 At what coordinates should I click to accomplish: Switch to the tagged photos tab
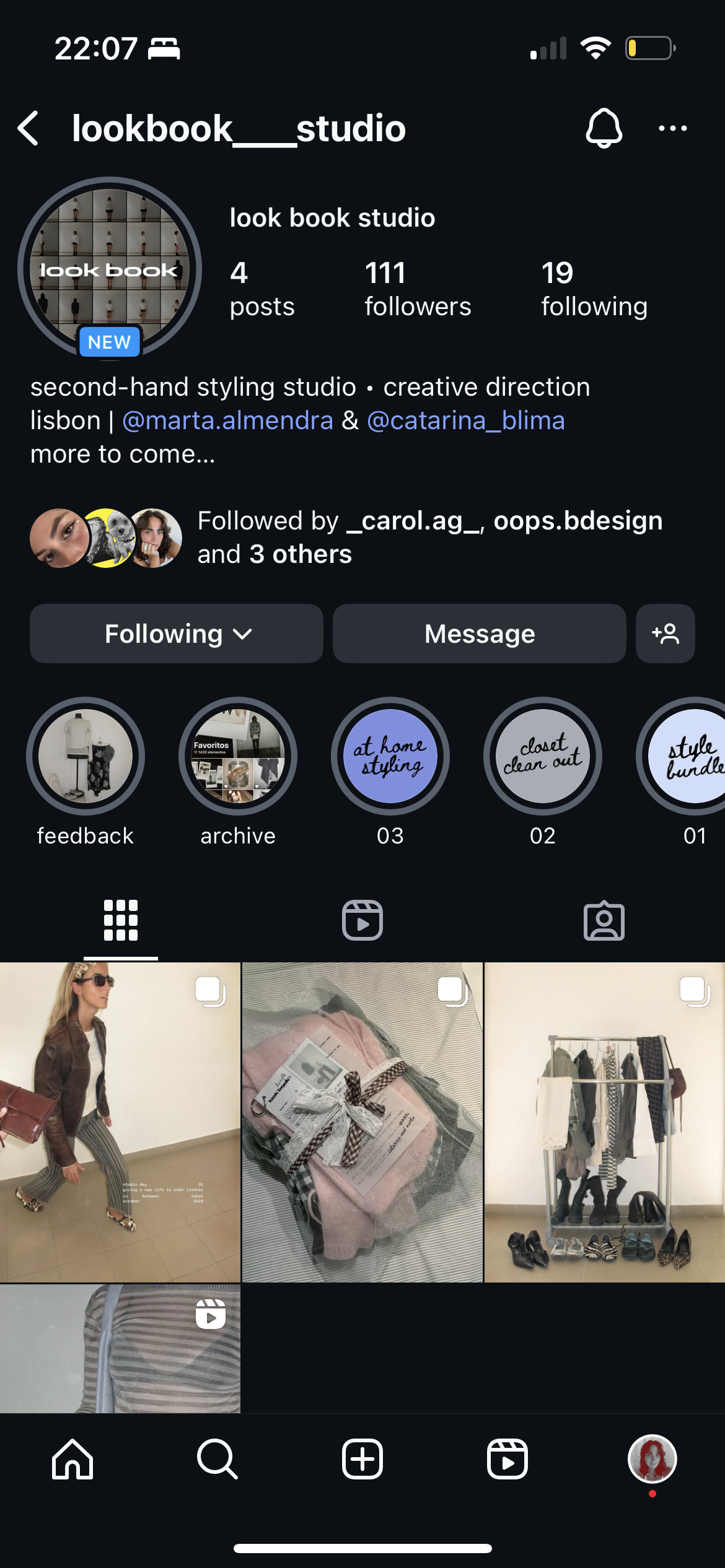[604, 920]
